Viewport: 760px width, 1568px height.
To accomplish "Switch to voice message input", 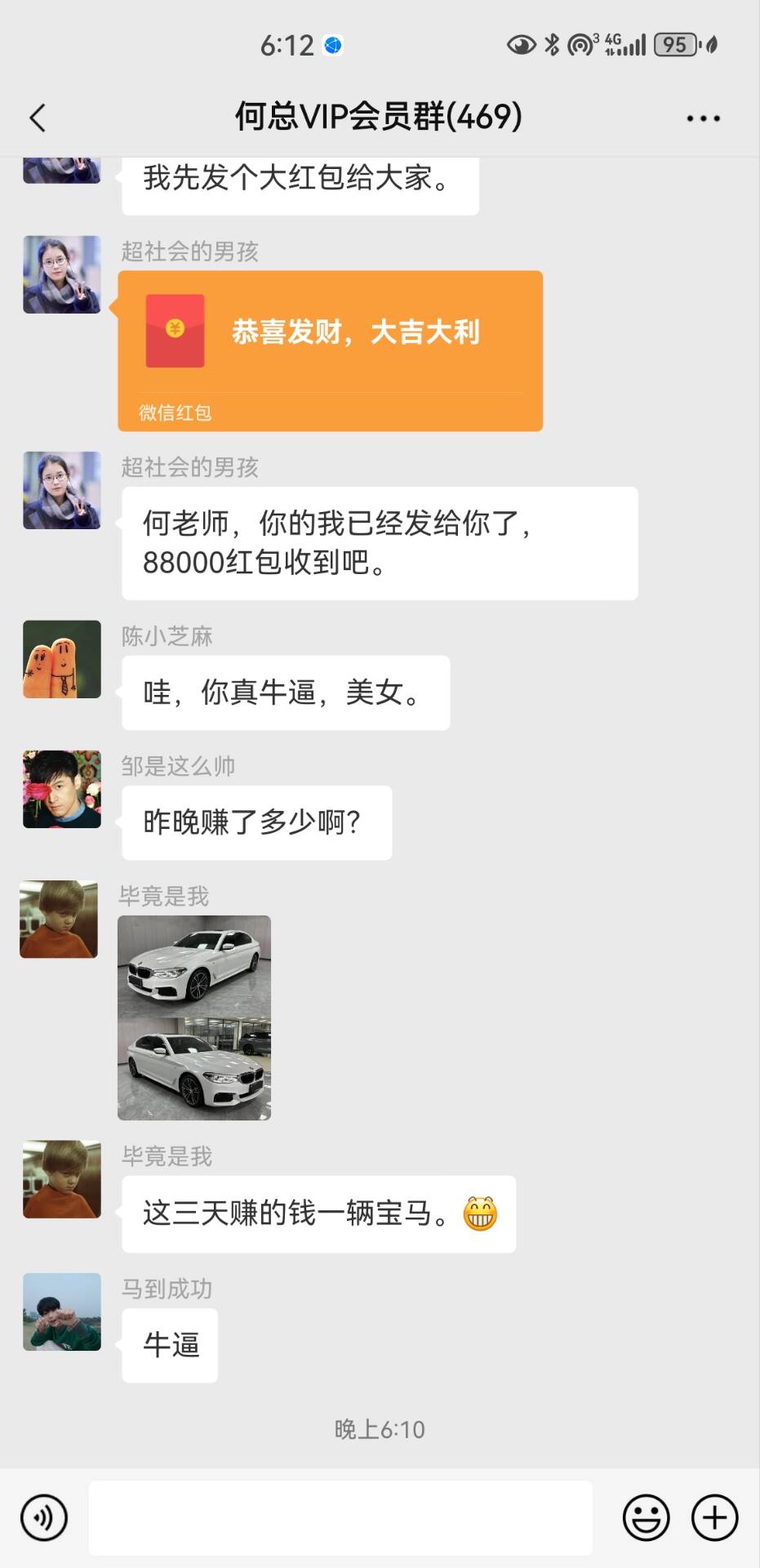I will [x=44, y=1517].
